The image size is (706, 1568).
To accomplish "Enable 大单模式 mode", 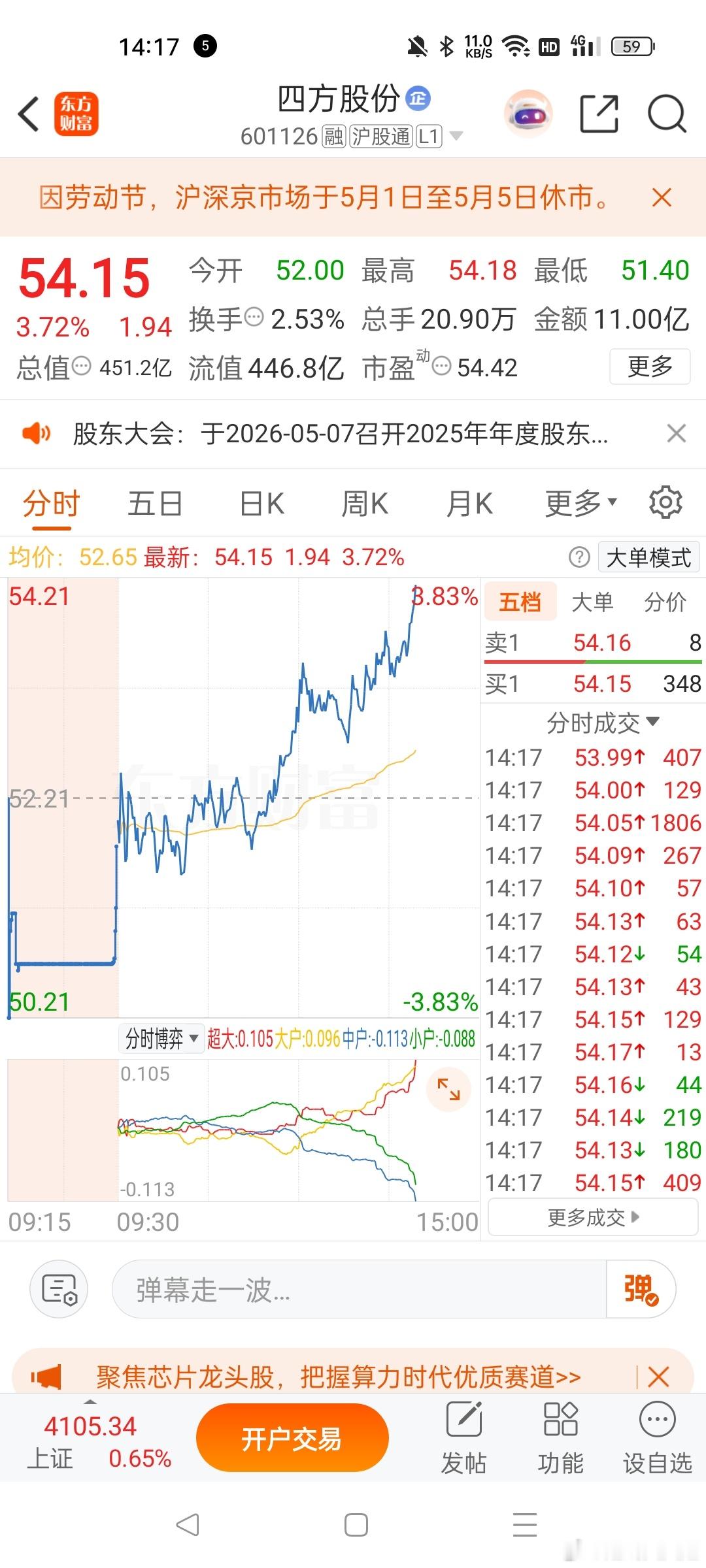I will [x=648, y=557].
